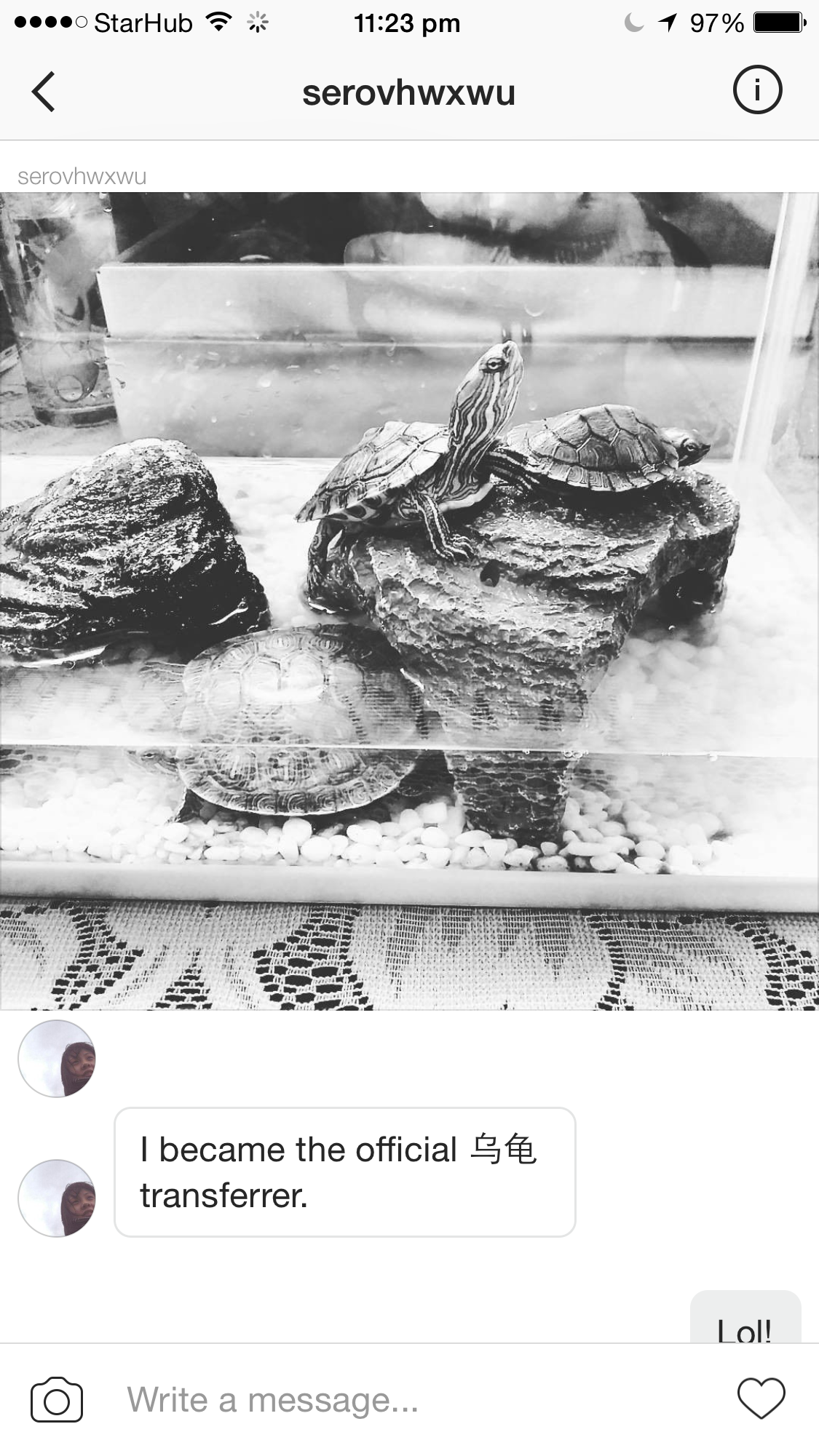The width and height of the screenshot is (819, 1456).
Task: Go back to the message list
Action: click(x=44, y=92)
